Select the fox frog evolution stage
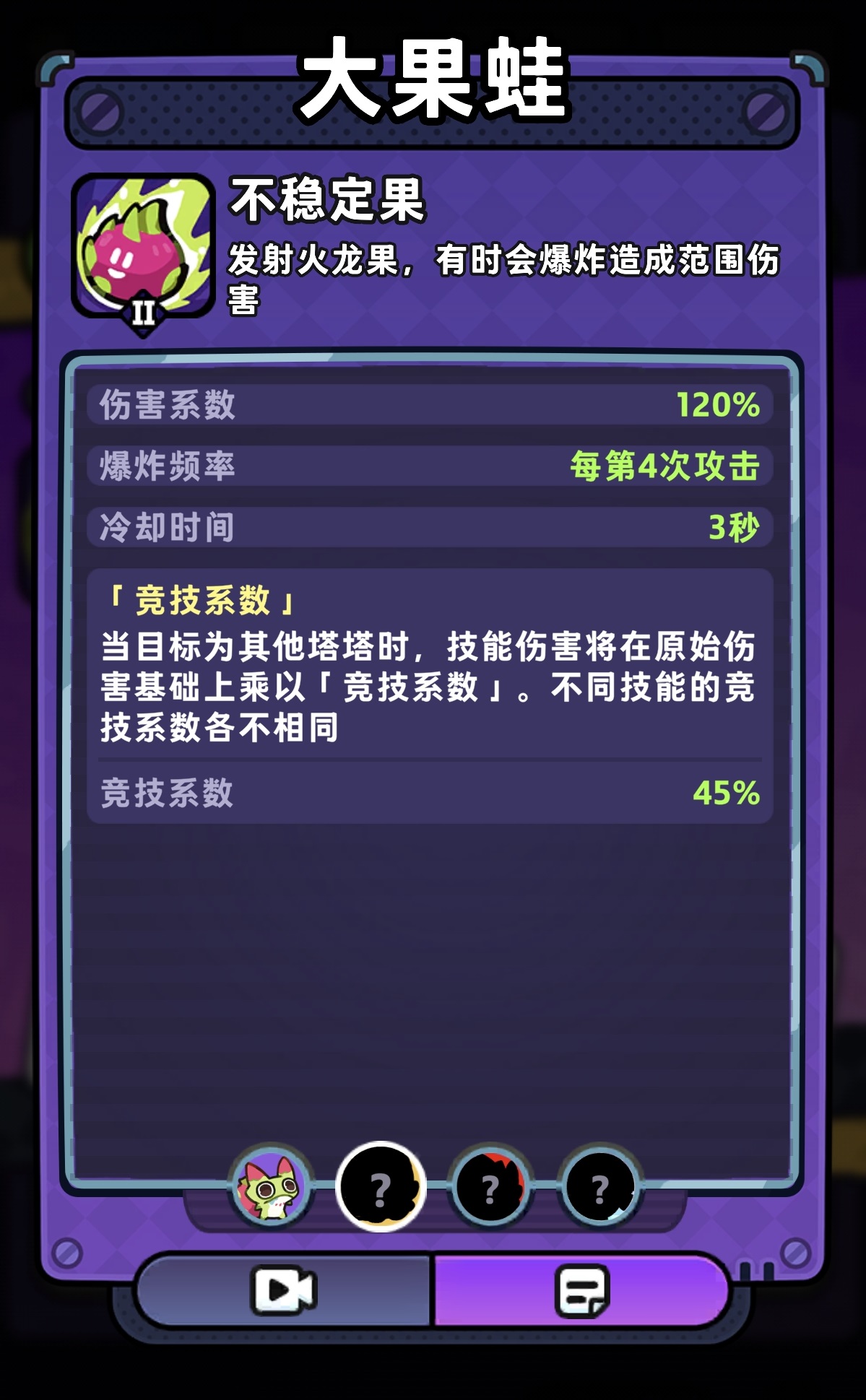866x1400 pixels. 271,1187
